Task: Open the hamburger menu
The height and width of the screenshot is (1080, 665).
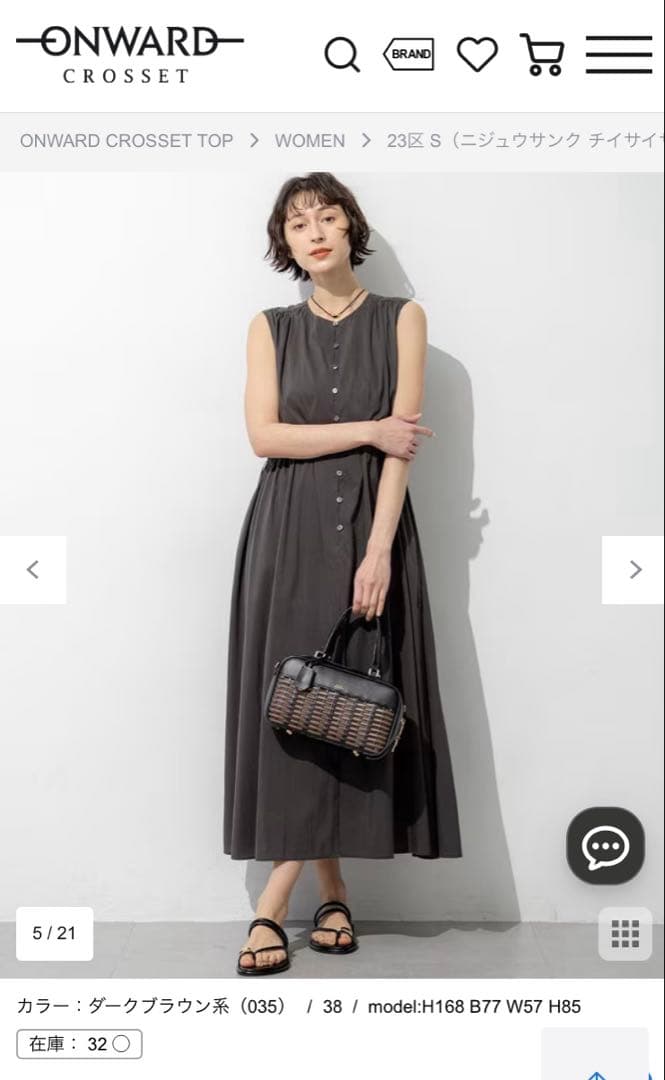Action: point(619,54)
